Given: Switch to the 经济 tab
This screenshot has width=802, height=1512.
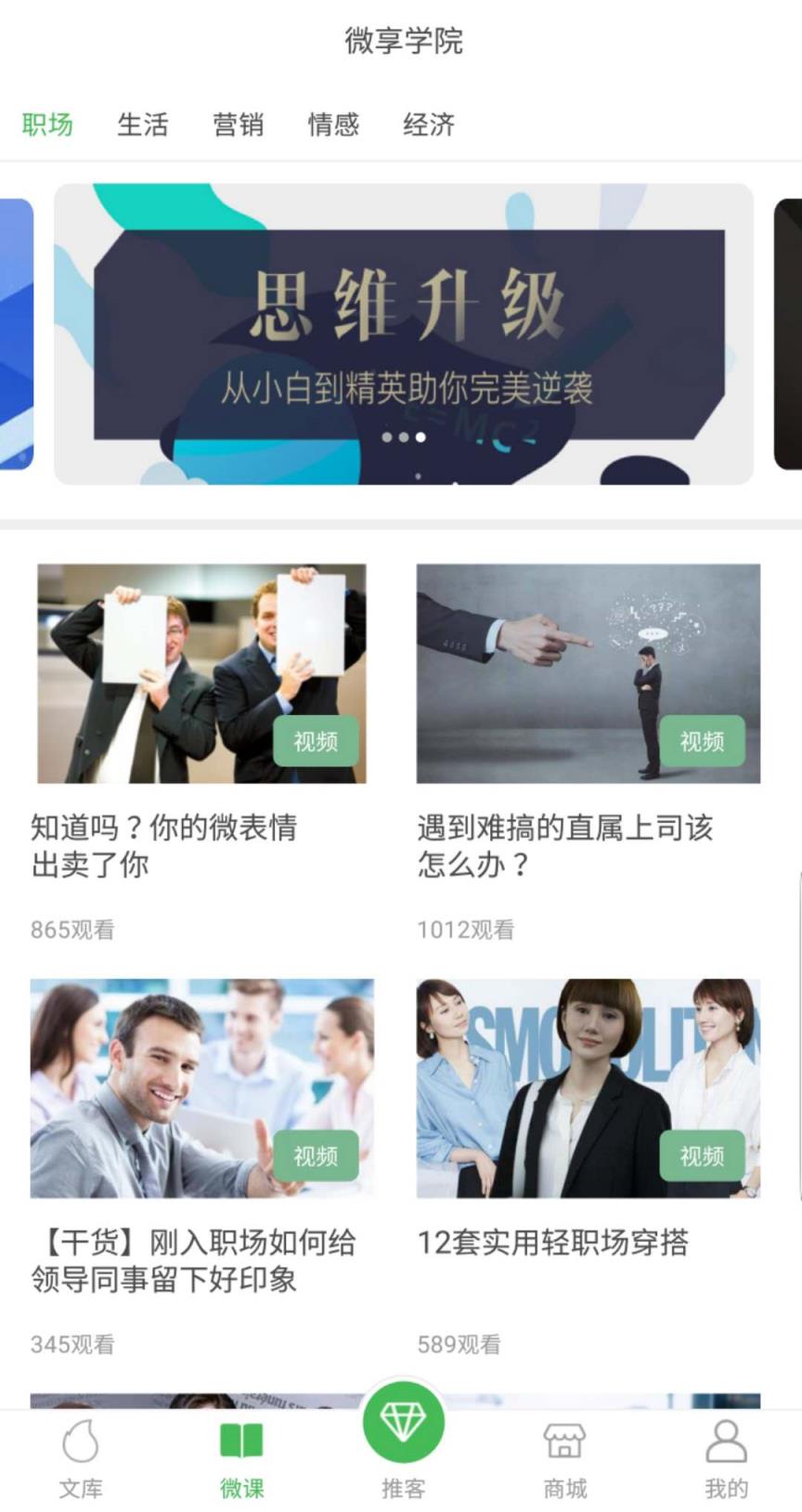Looking at the screenshot, I should (x=429, y=124).
